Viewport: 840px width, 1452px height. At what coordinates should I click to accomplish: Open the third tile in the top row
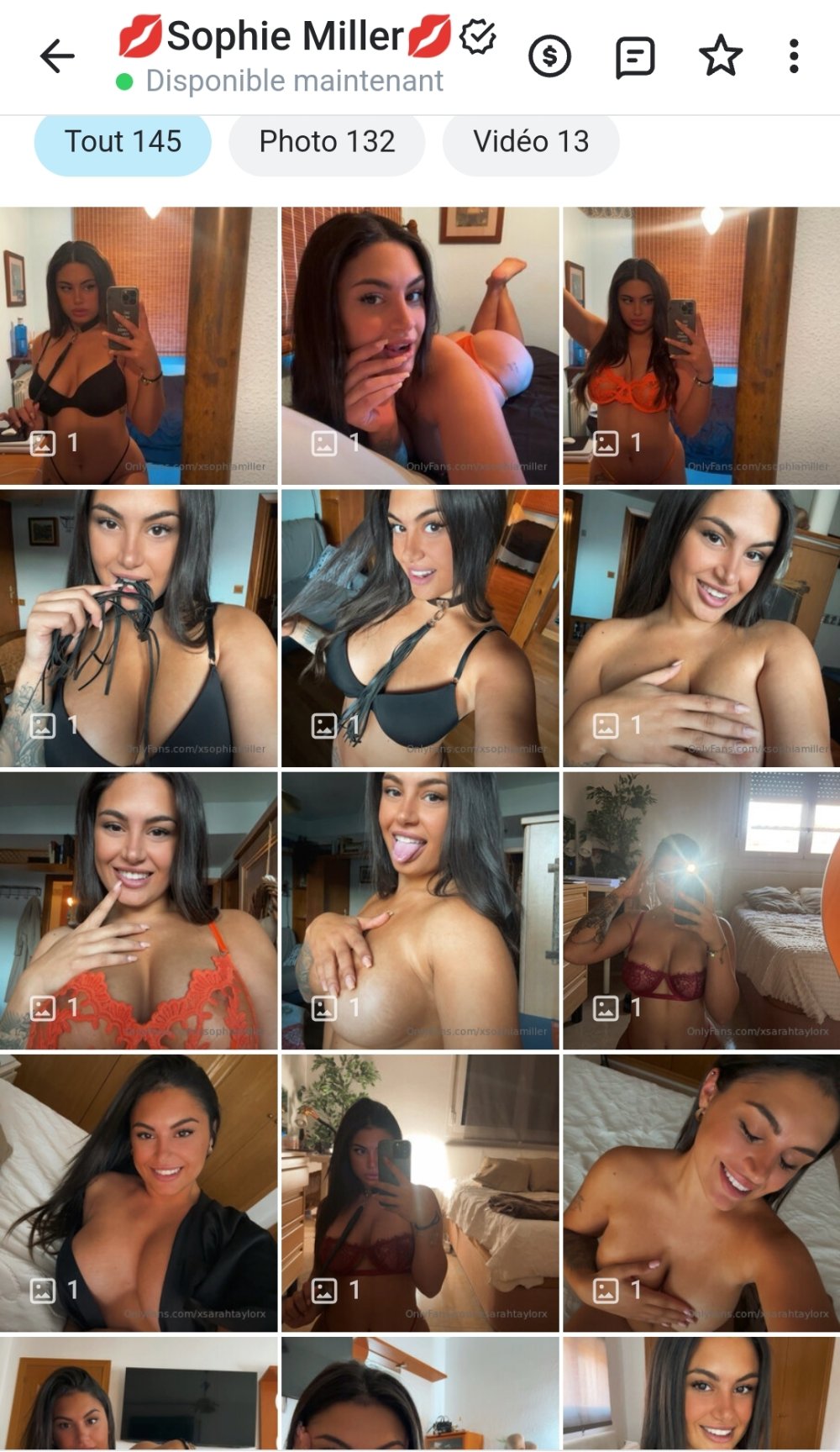pos(701,345)
